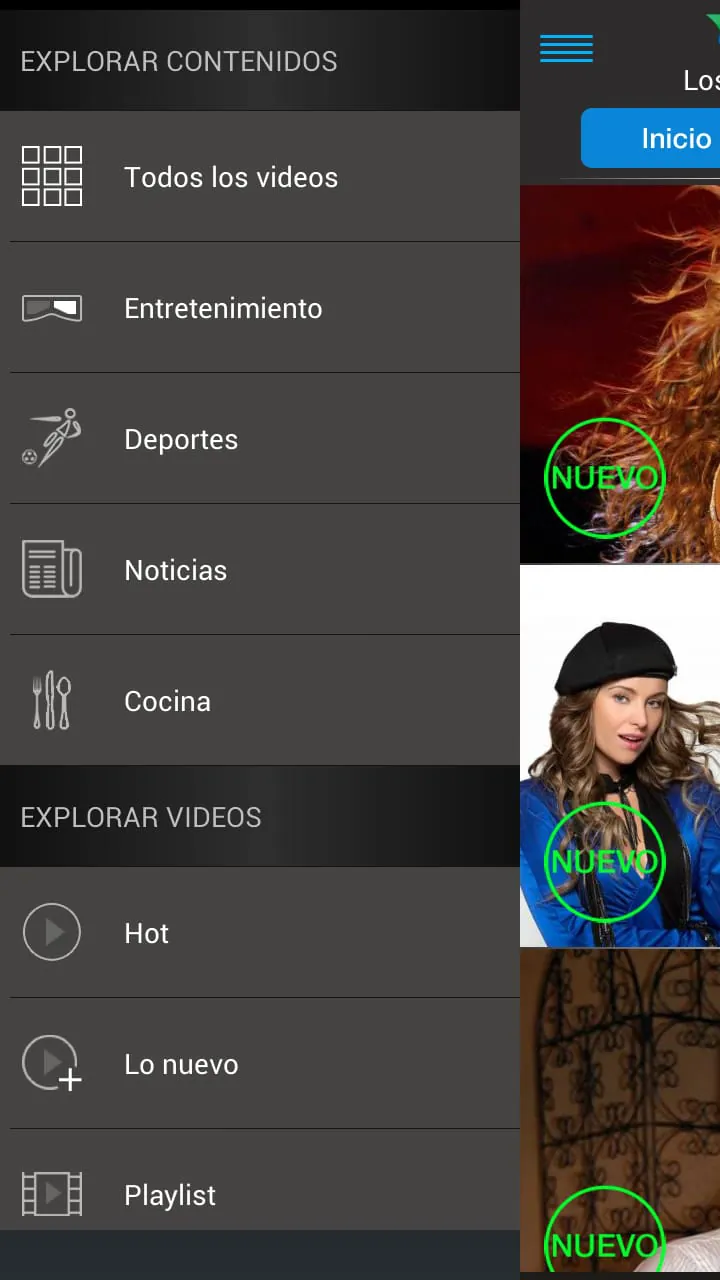Show Hot videos

147,933
